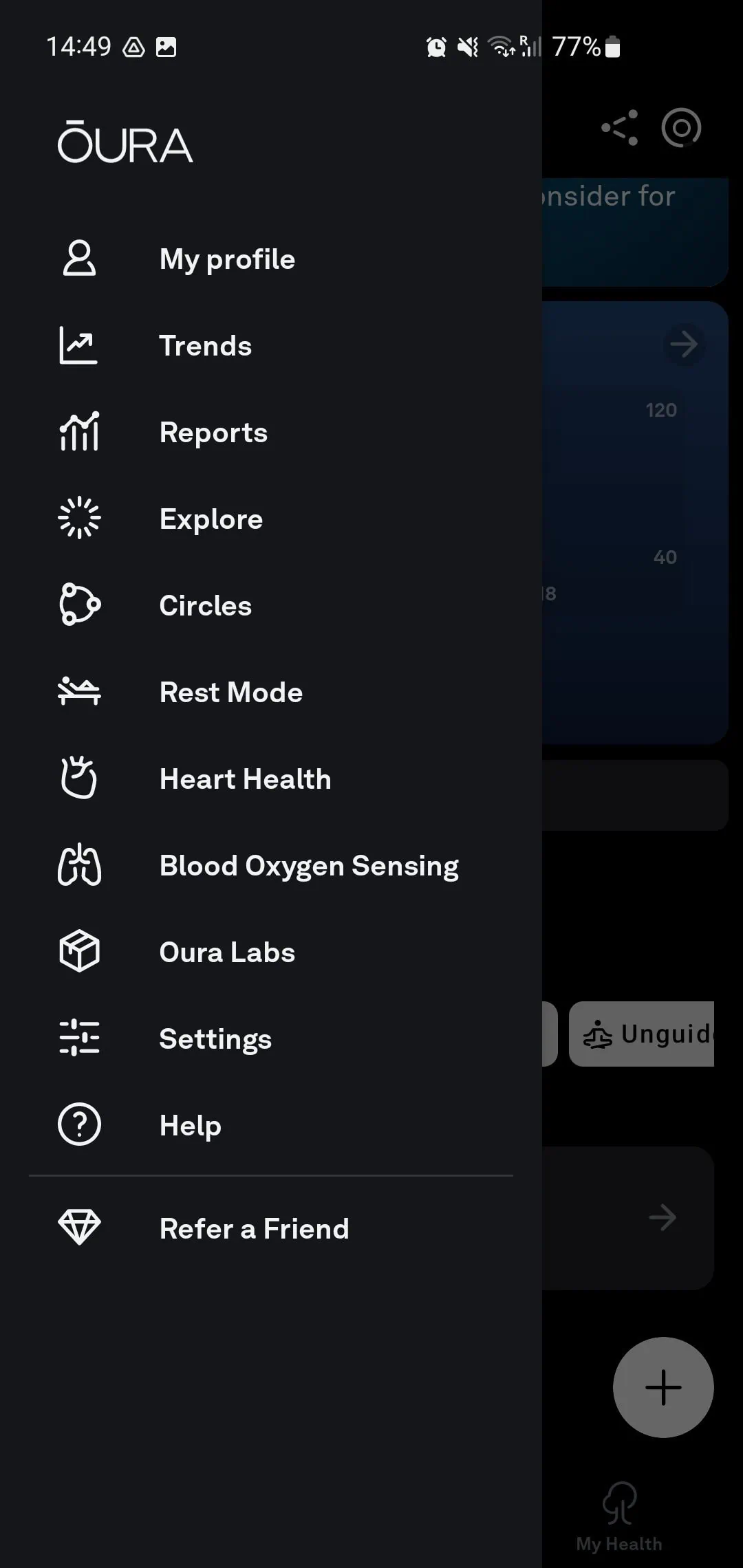Image resolution: width=743 pixels, height=1568 pixels.
Task: Open Blood Oxygen Sensing
Action: point(308,866)
